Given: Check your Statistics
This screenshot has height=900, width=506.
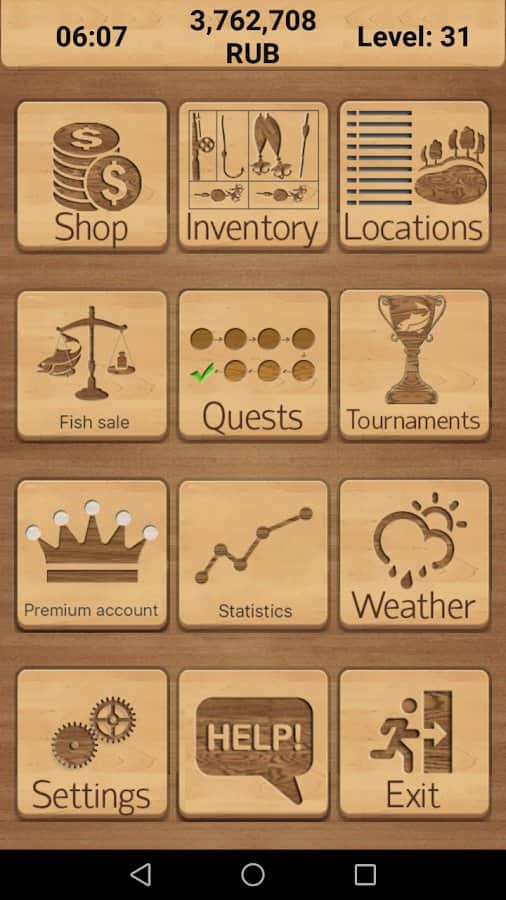Looking at the screenshot, I should click(253, 554).
